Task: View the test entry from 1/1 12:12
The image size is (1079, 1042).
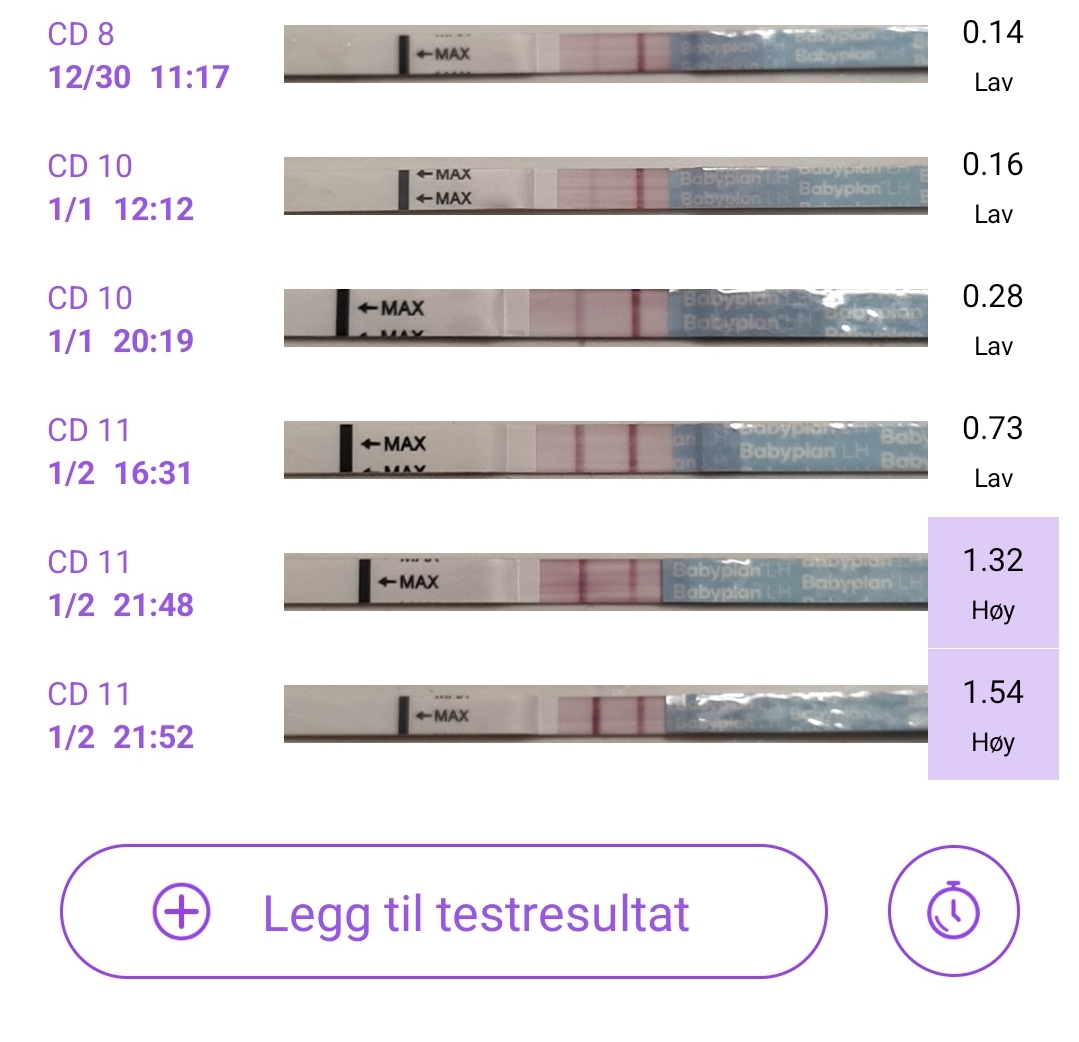Action: pyautogui.click(x=540, y=187)
